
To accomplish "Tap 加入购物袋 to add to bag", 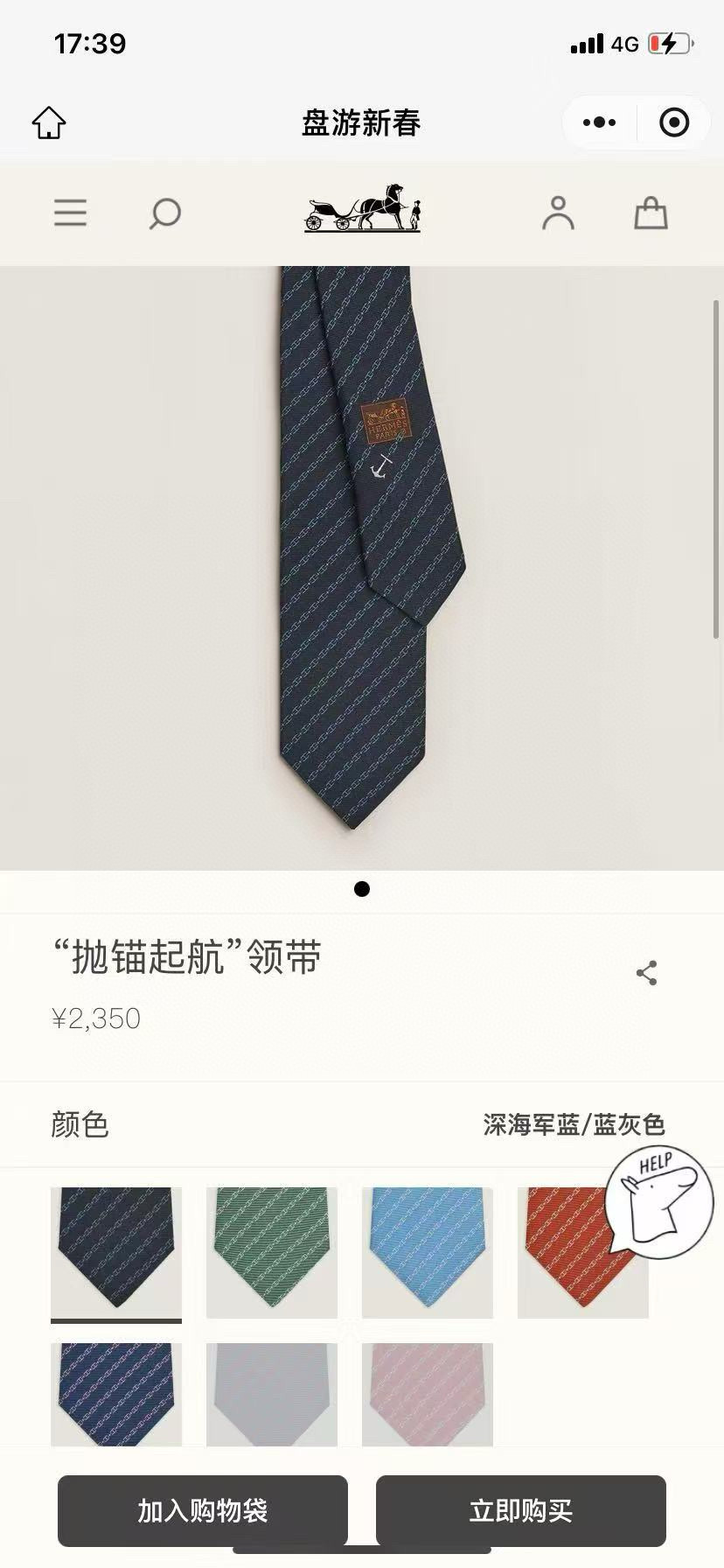I will [203, 1511].
